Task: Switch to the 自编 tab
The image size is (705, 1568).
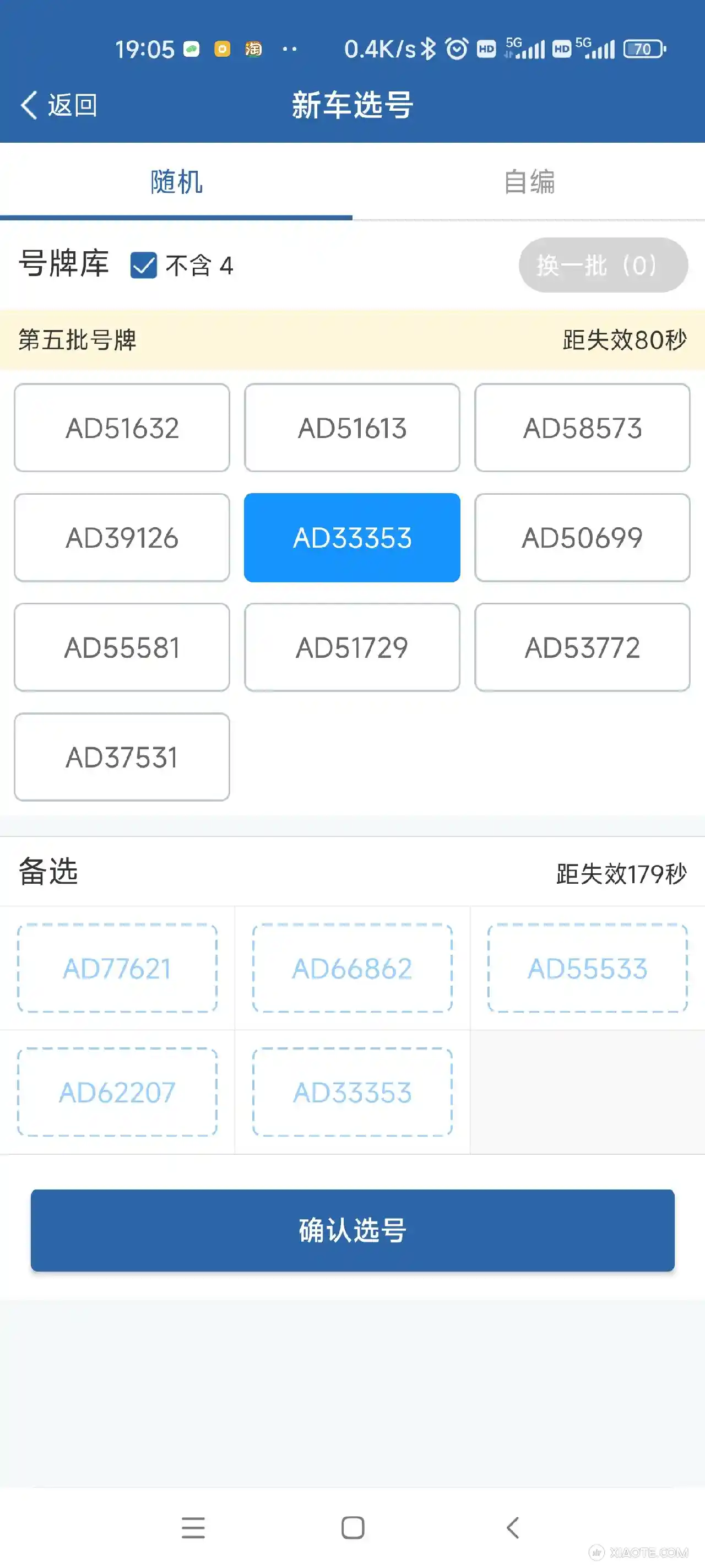Action: coord(529,182)
